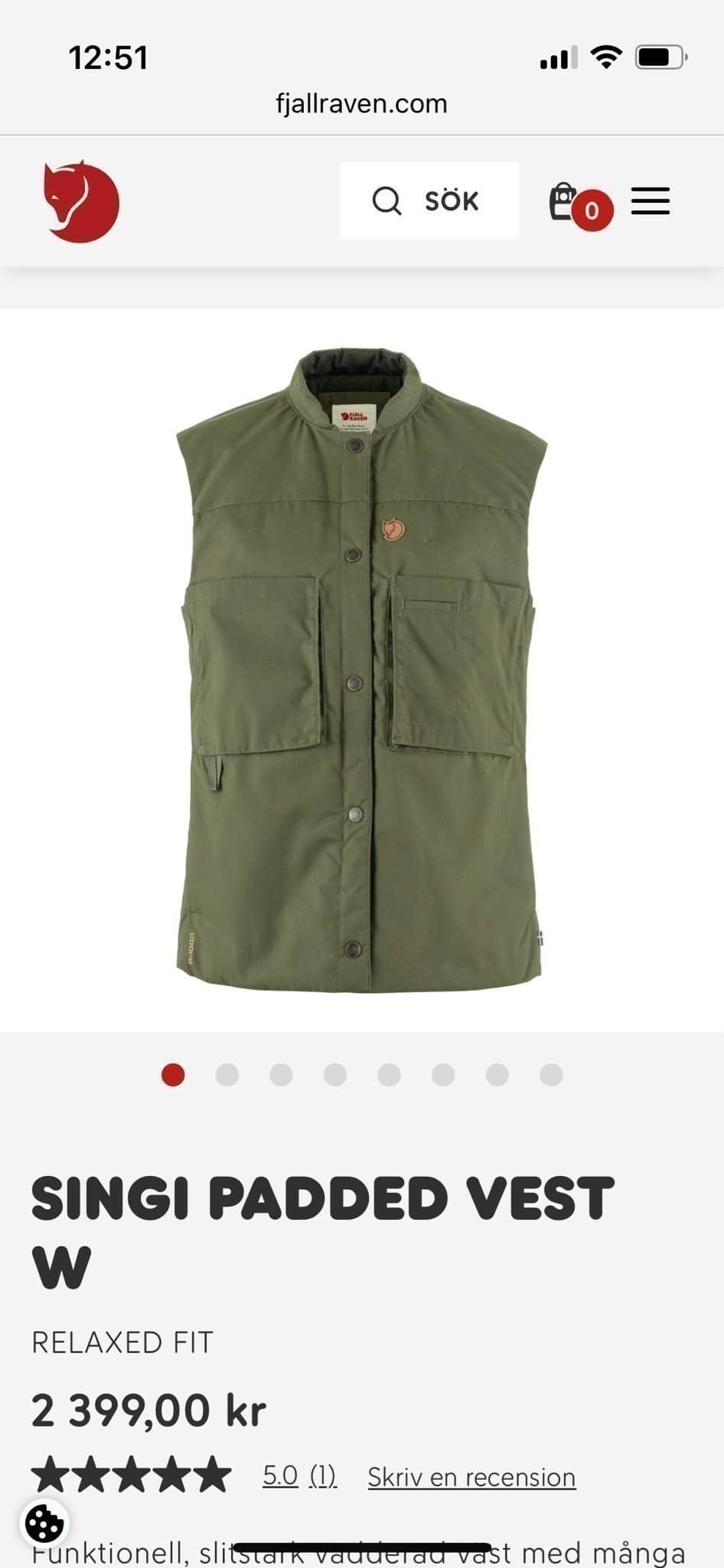Open the hamburger navigation menu
724x1568 pixels.
click(x=651, y=201)
